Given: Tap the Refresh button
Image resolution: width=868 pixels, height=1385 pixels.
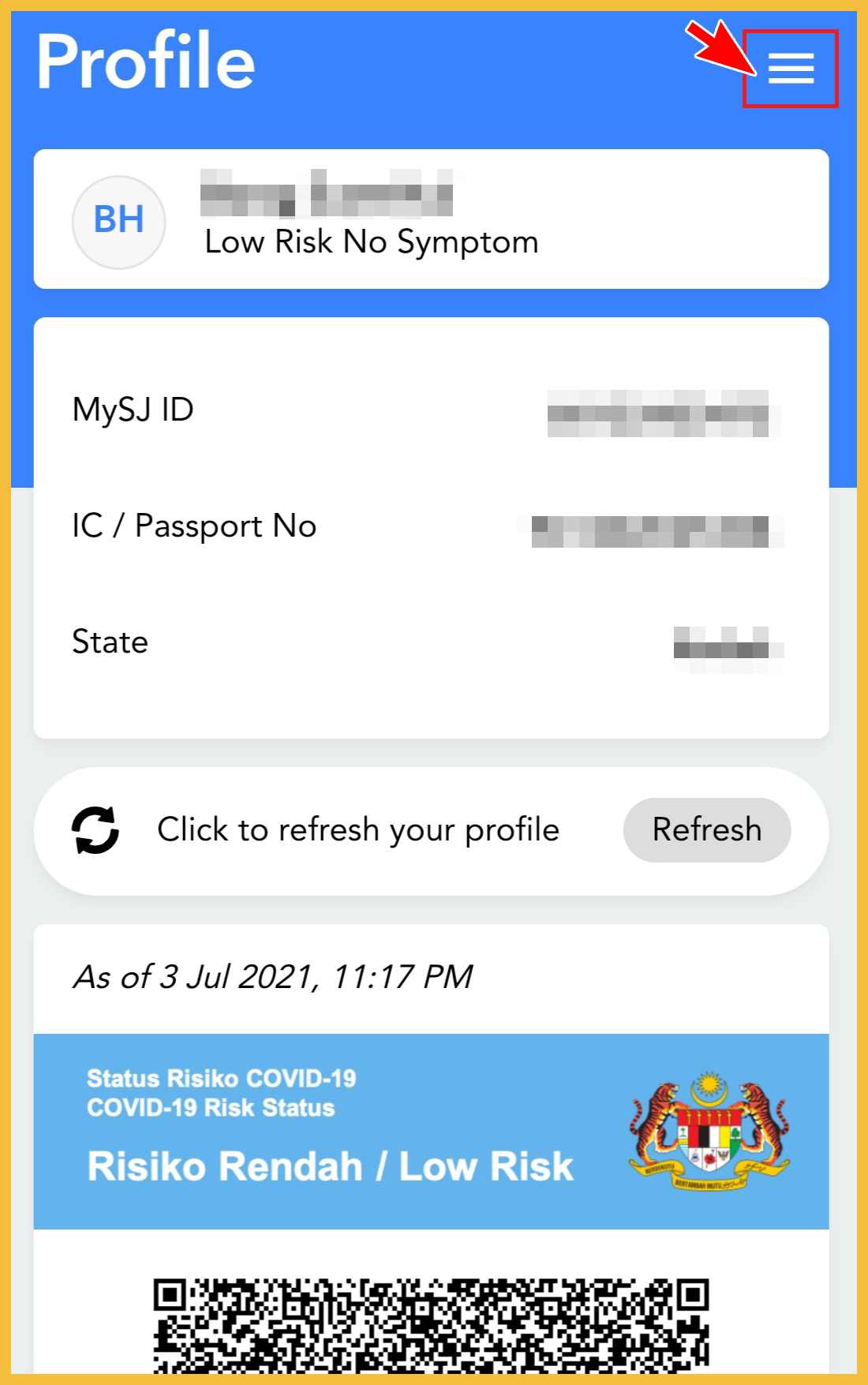Looking at the screenshot, I should click(706, 829).
